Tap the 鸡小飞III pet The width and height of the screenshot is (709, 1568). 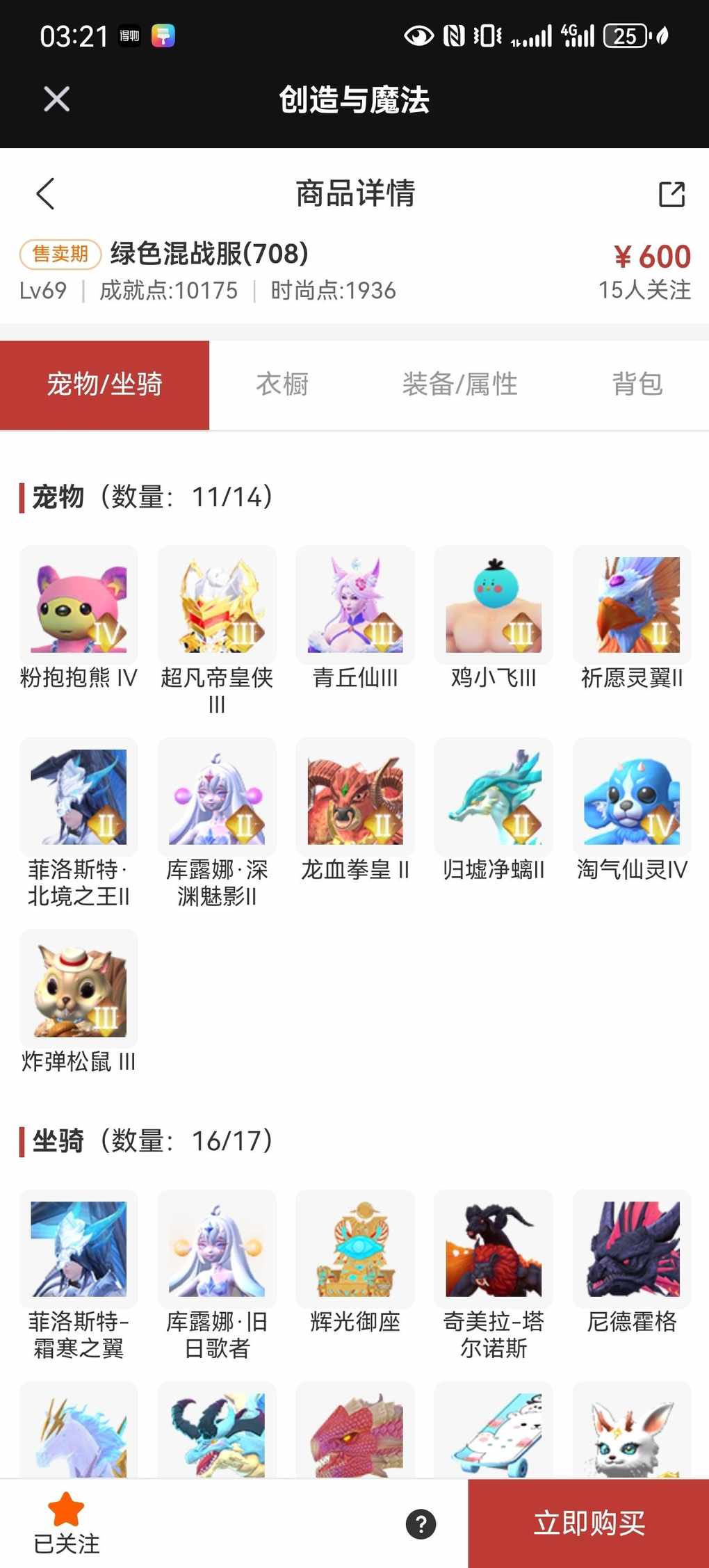(x=494, y=605)
